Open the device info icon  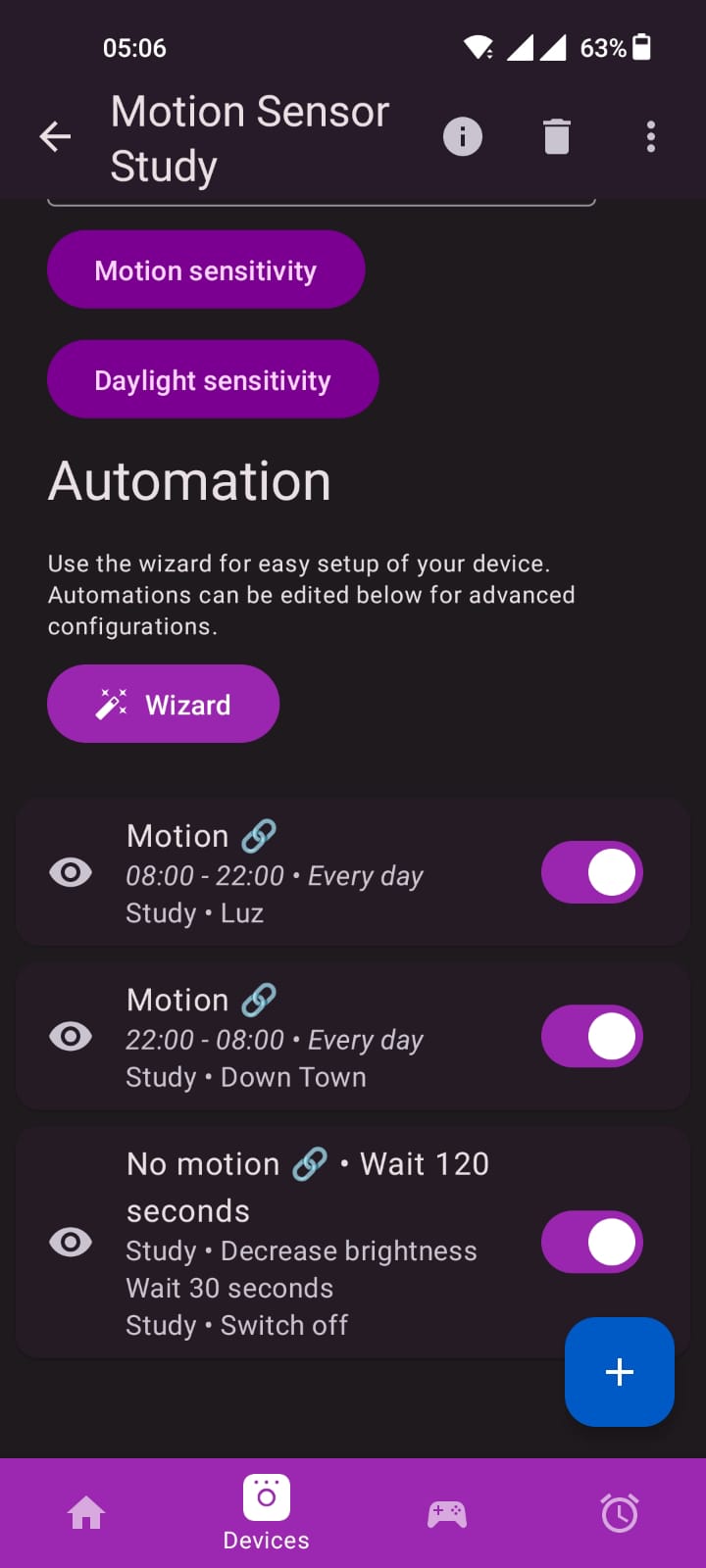[x=463, y=136]
